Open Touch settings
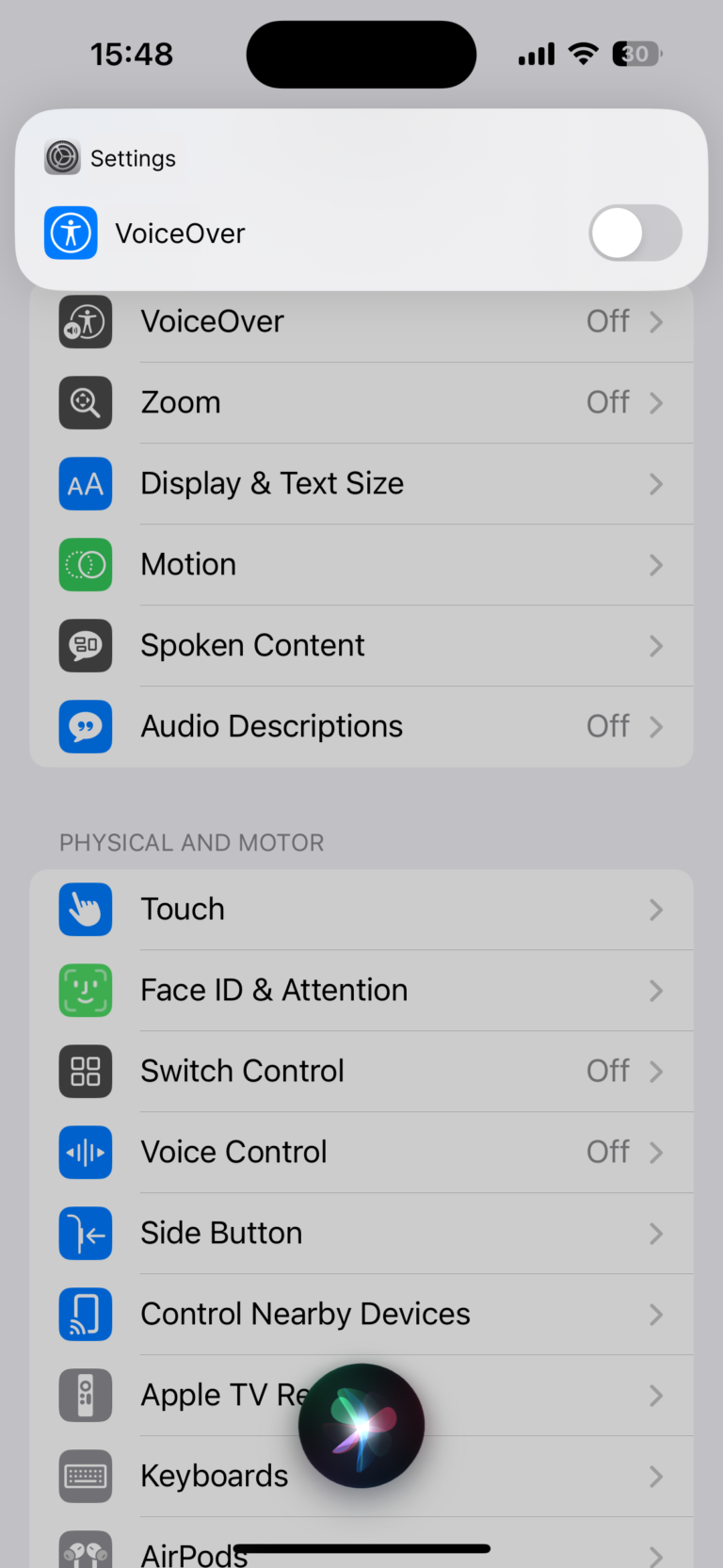The height and width of the screenshot is (1568, 723). click(361, 910)
